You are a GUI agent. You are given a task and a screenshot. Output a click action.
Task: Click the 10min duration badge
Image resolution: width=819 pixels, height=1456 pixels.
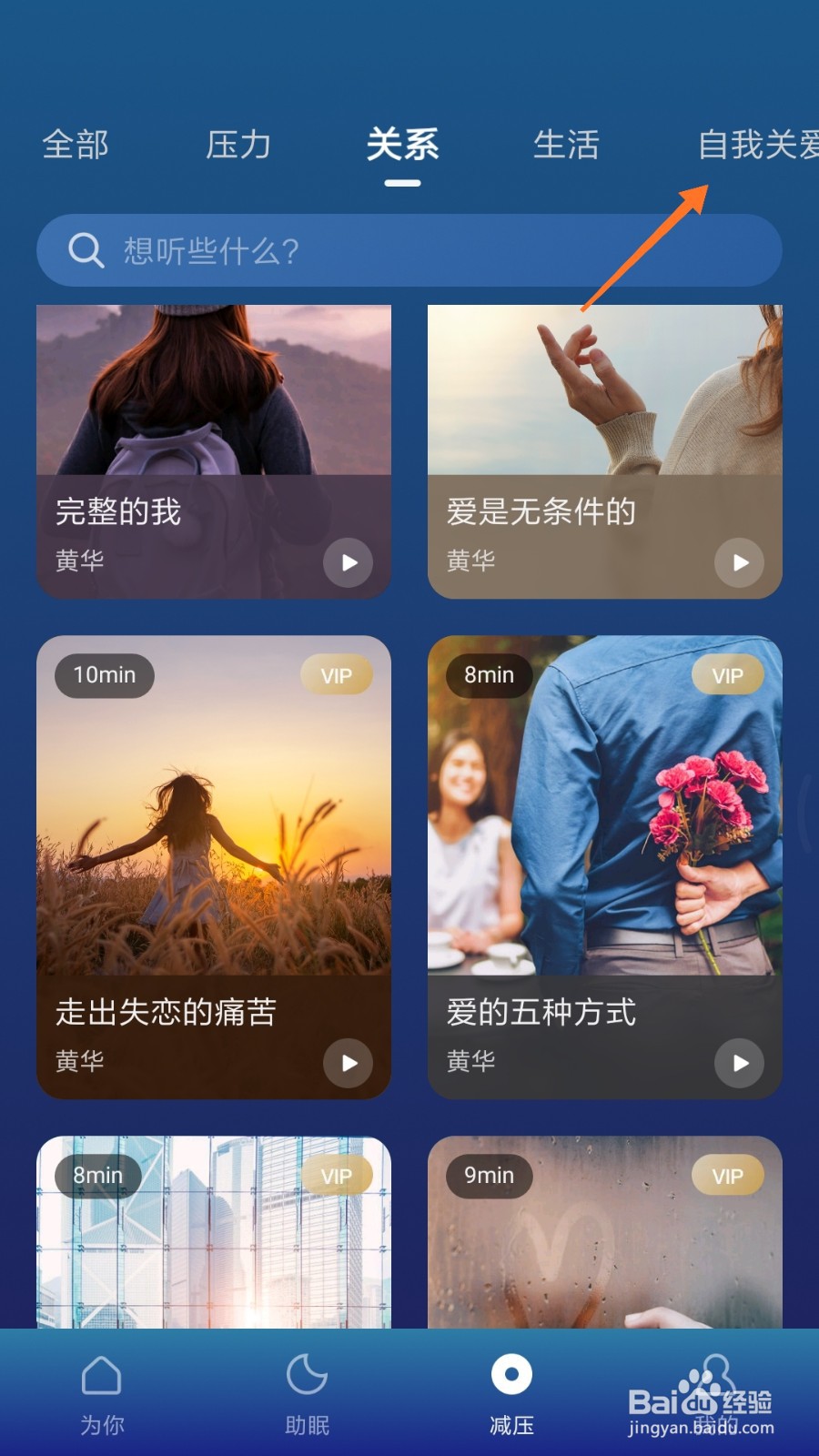click(x=104, y=674)
